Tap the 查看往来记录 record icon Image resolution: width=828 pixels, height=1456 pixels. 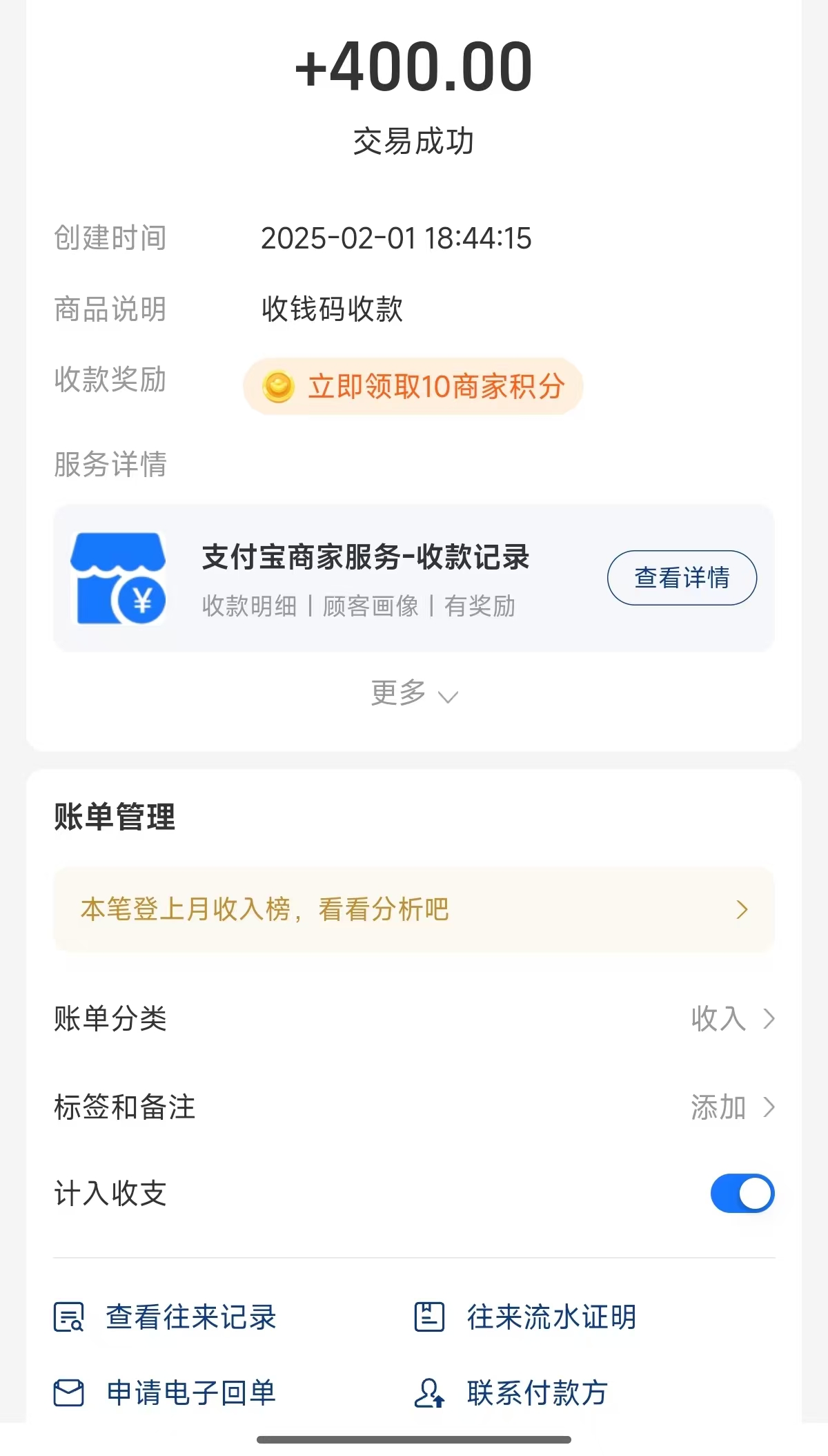click(68, 1317)
